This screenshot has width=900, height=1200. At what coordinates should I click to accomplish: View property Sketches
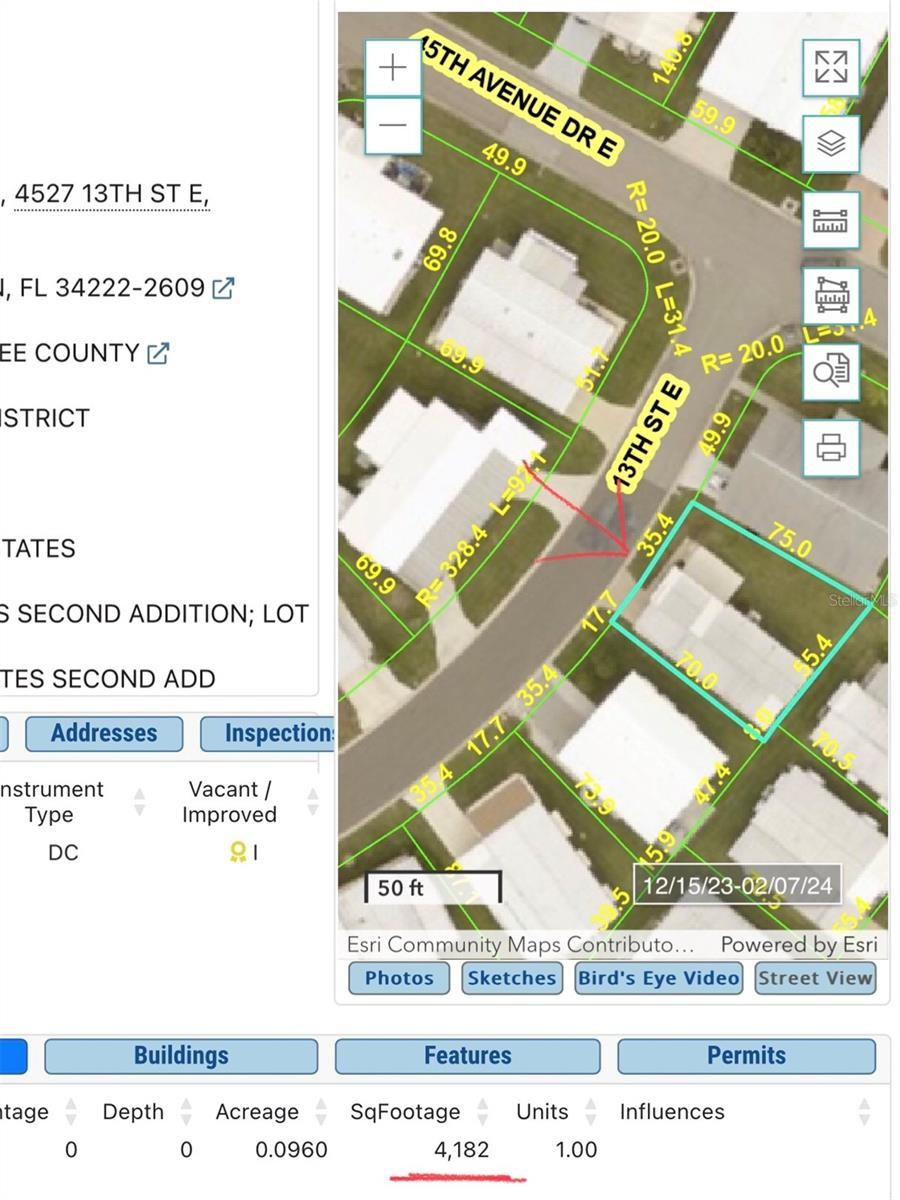(511, 978)
